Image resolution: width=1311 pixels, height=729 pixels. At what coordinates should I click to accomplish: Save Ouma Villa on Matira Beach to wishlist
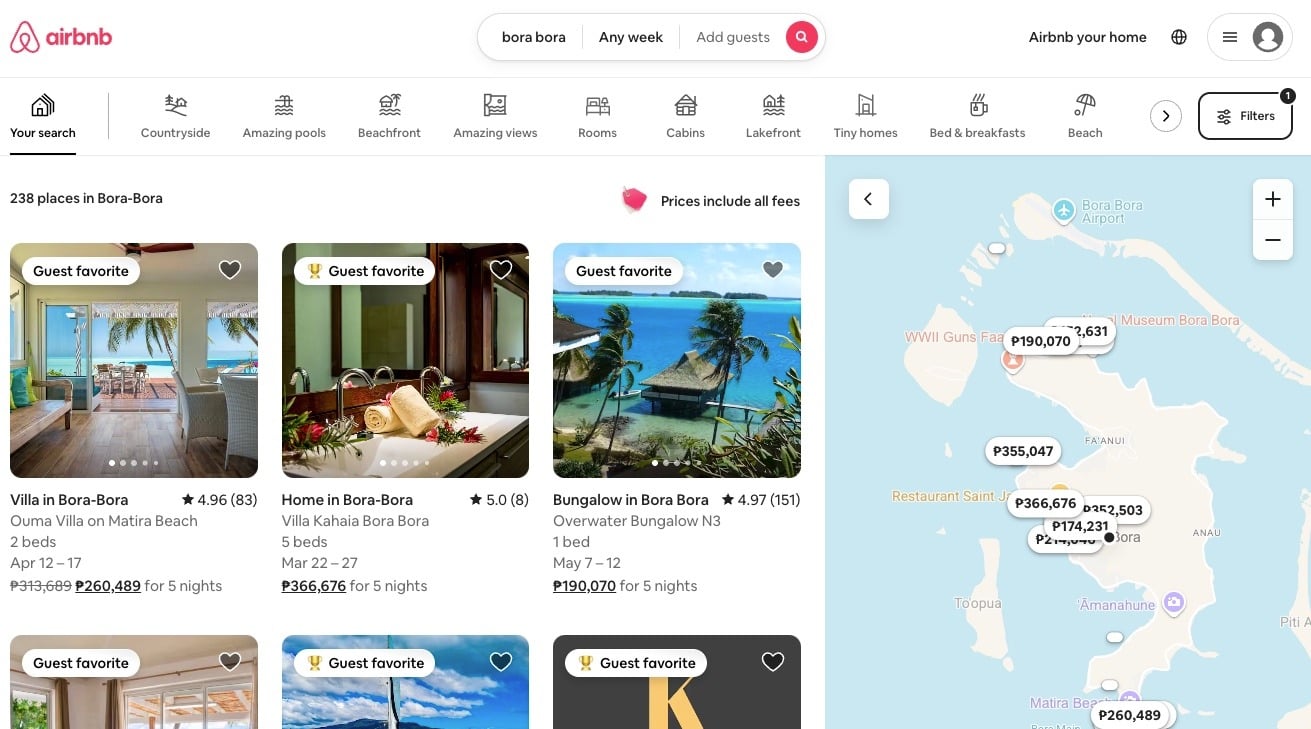pyautogui.click(x=230, y=269)
